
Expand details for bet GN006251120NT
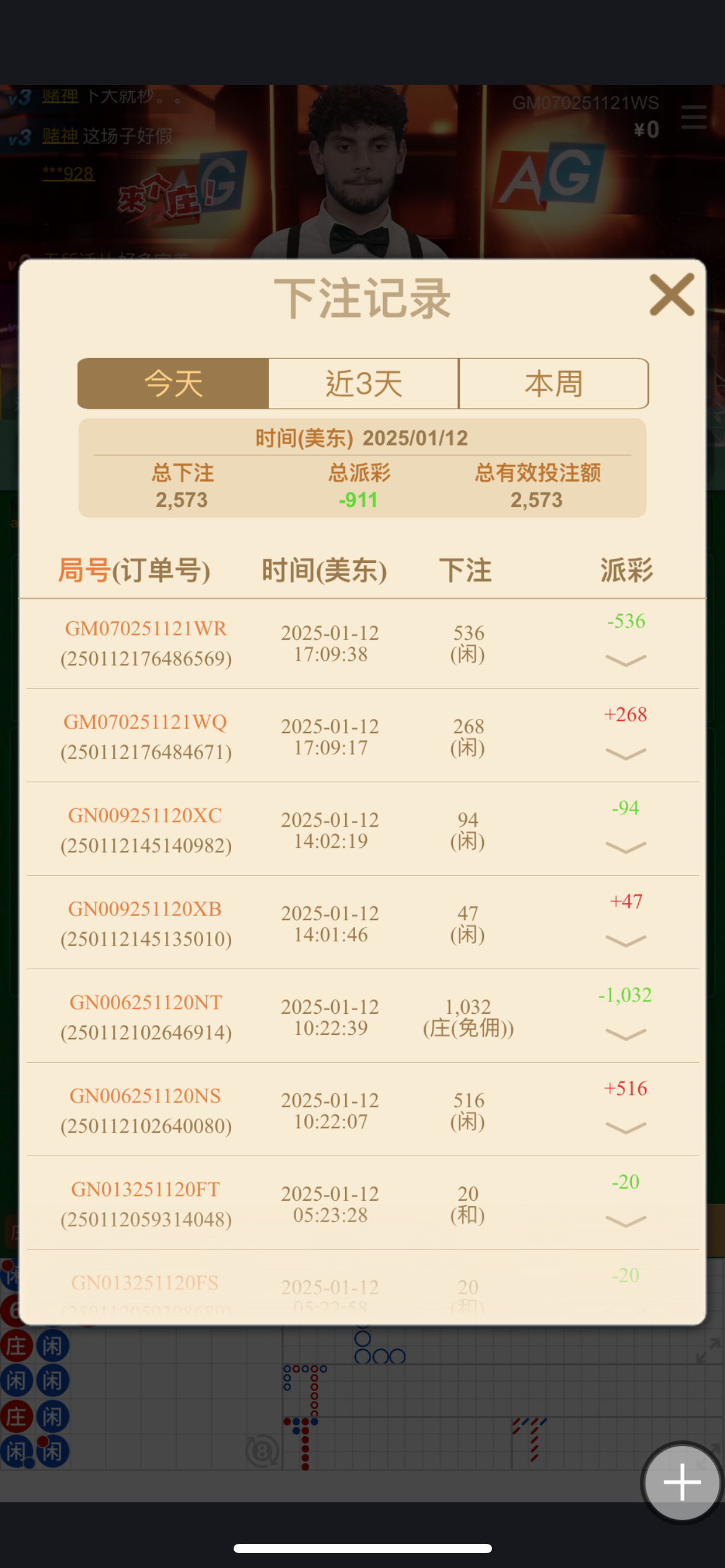pos(625,1034)
